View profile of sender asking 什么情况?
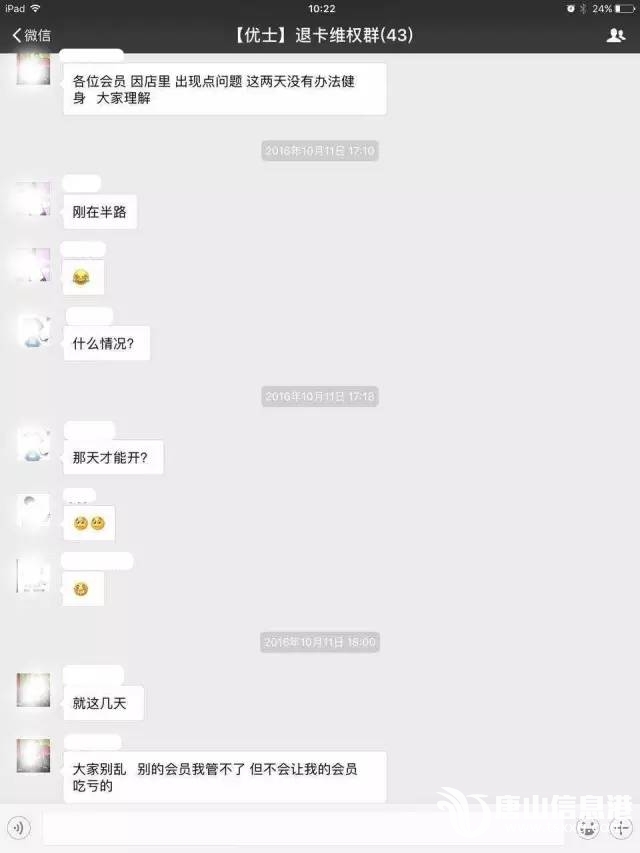Viewport: 640px width, 853px height. coord(33,331)
